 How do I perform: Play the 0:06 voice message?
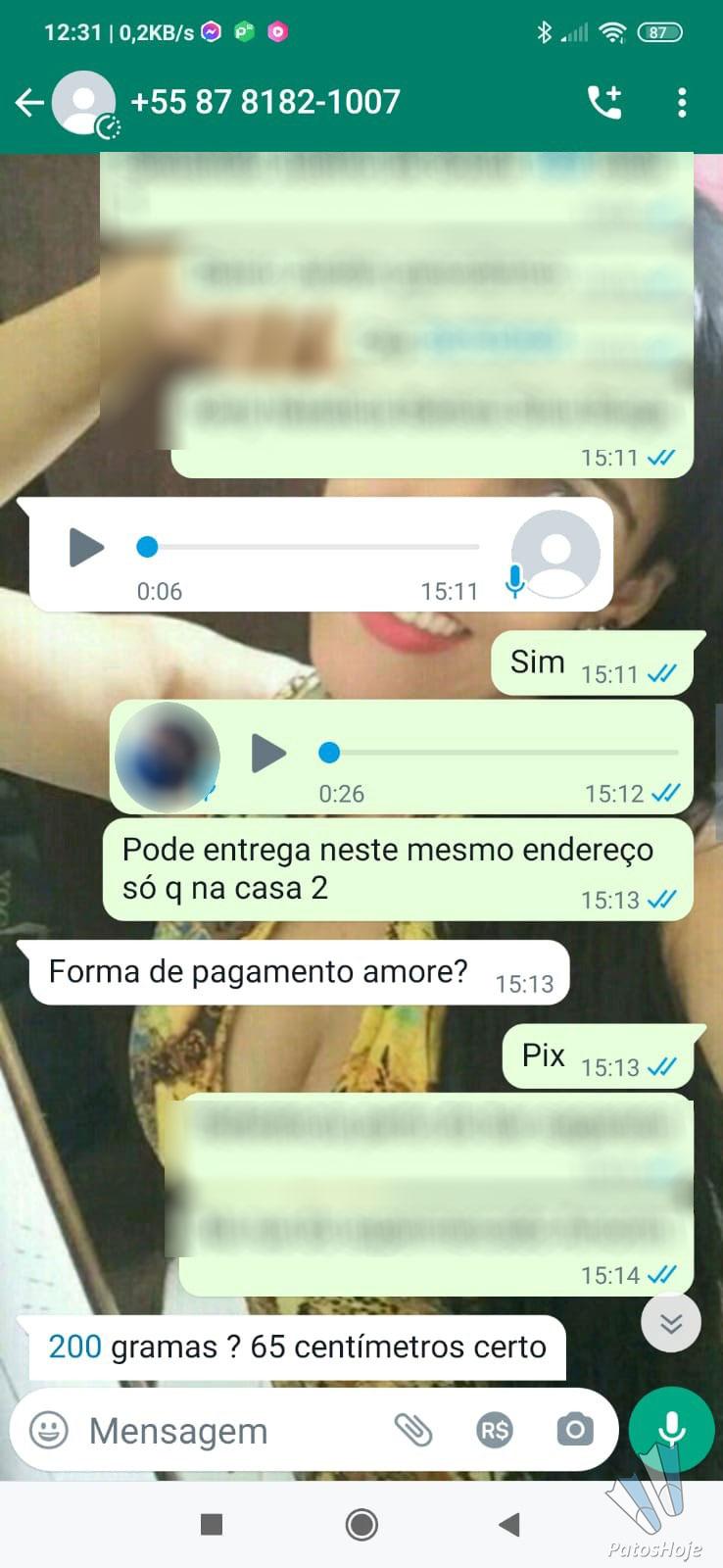86,547
